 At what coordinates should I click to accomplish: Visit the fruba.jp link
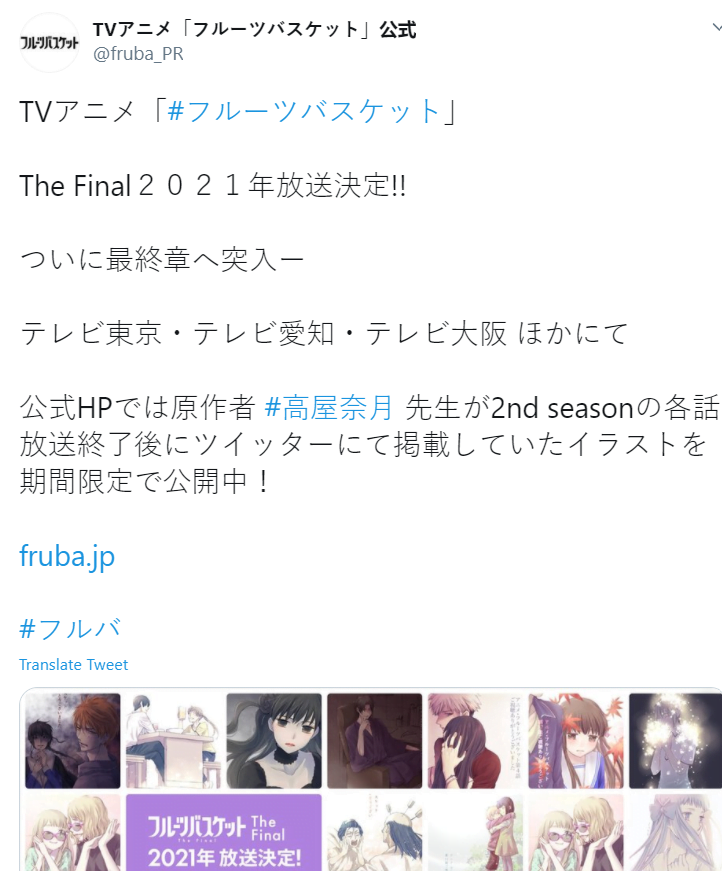[67, 556]
